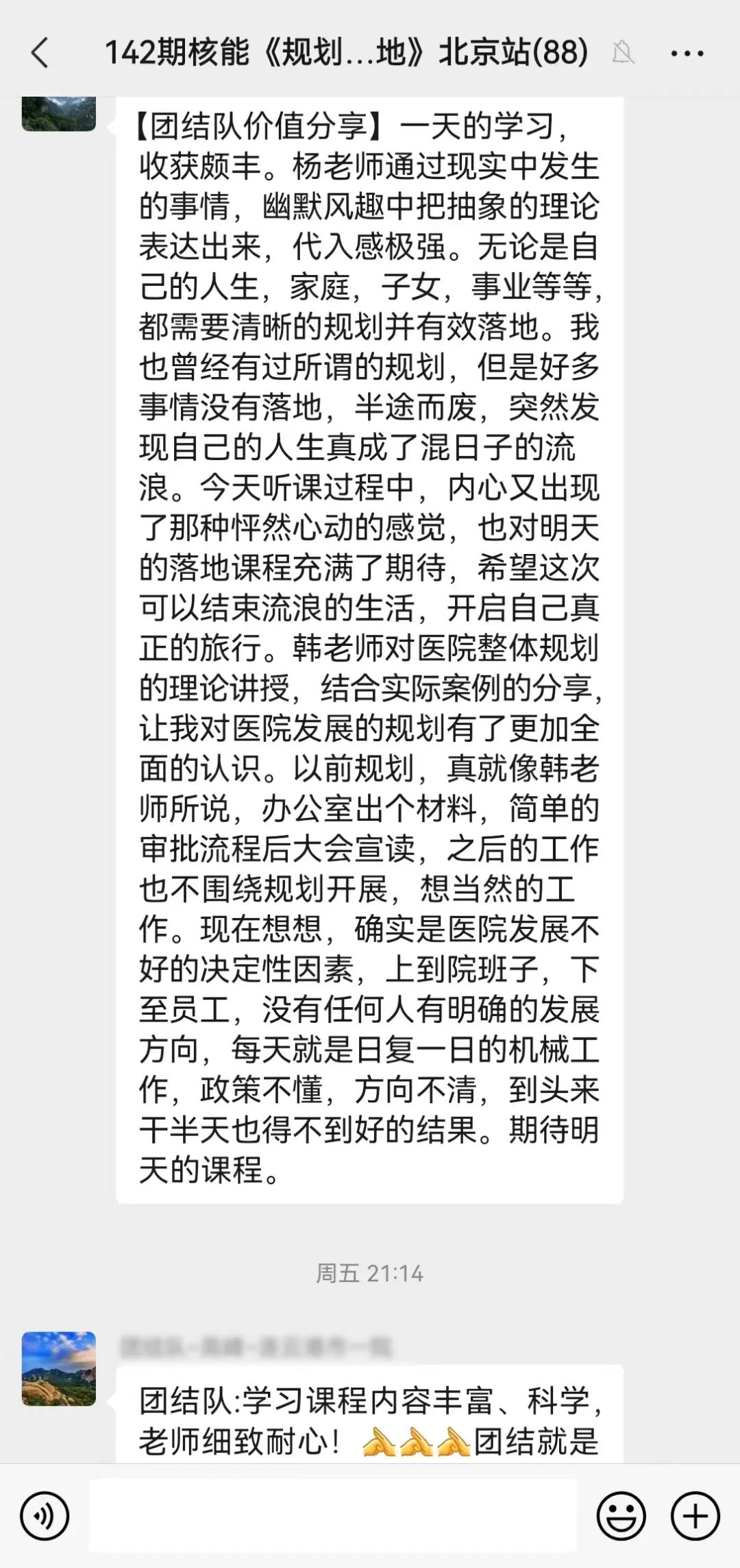The height and width of the screenshot is (1568, 740).
Task: Open the plus attachments menu
Action: tap(695, 1515)
